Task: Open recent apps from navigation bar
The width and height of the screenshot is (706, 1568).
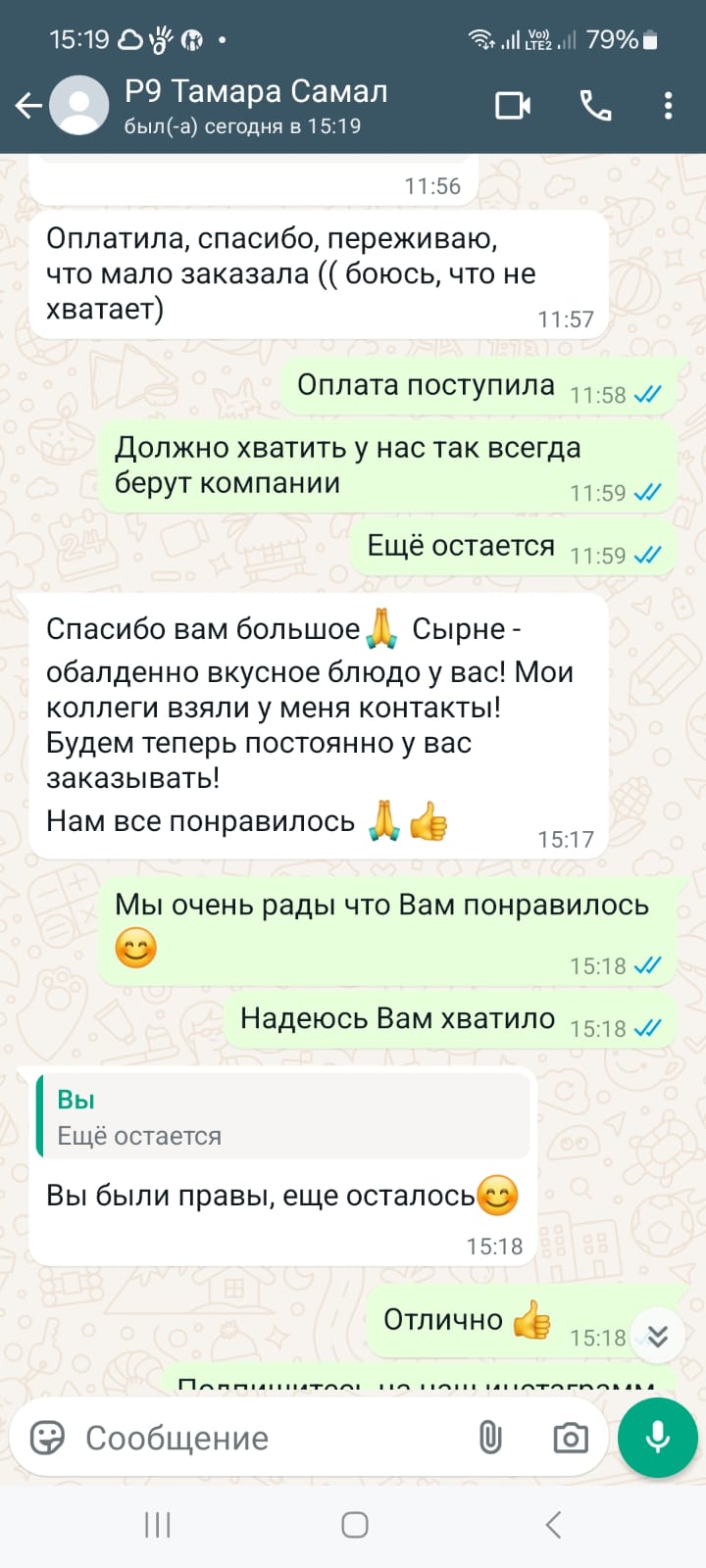Action: pyautogui.click(x=157, y=1525)
